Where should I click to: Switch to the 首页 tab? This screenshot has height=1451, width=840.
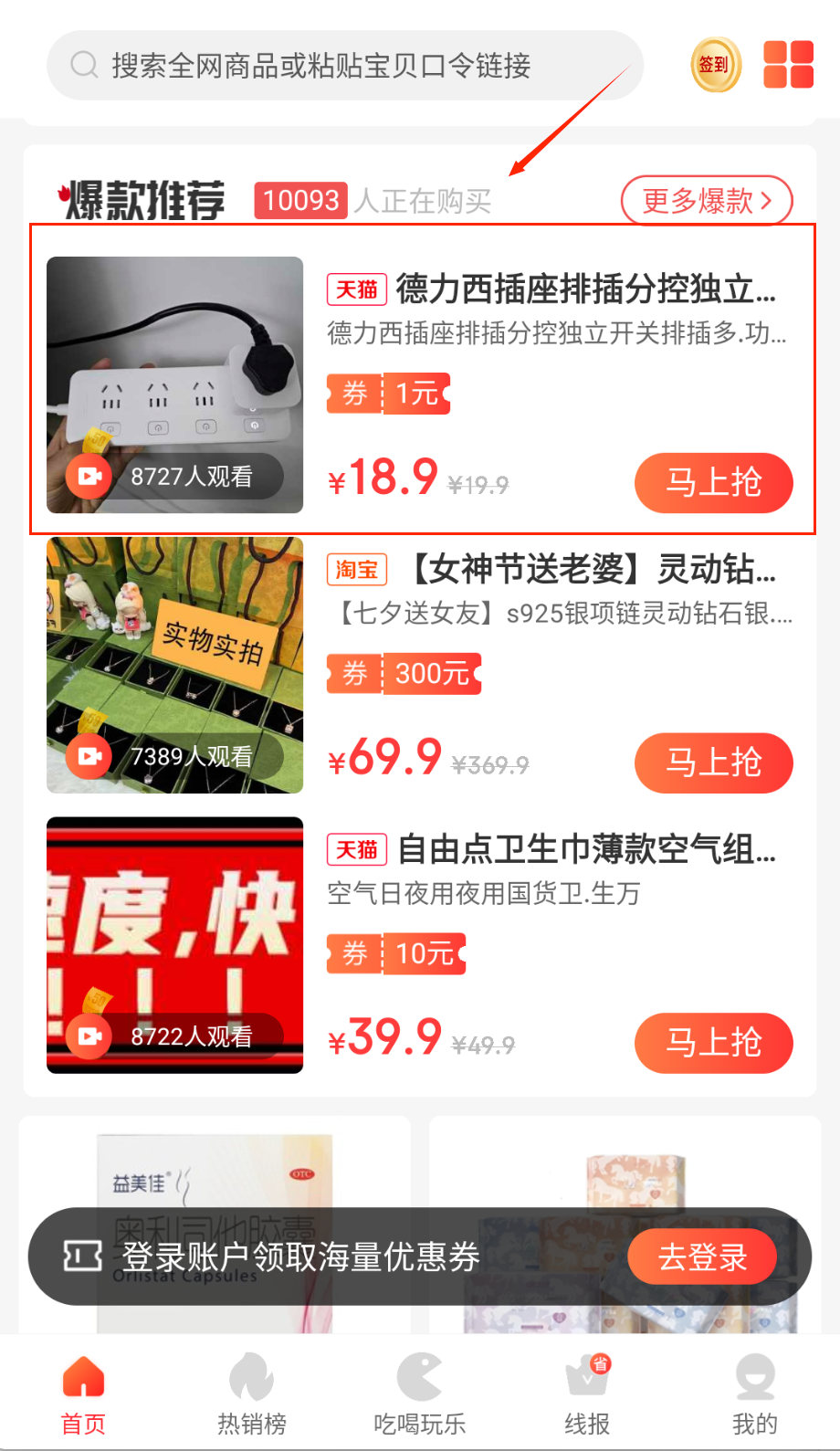point(83,1394)
